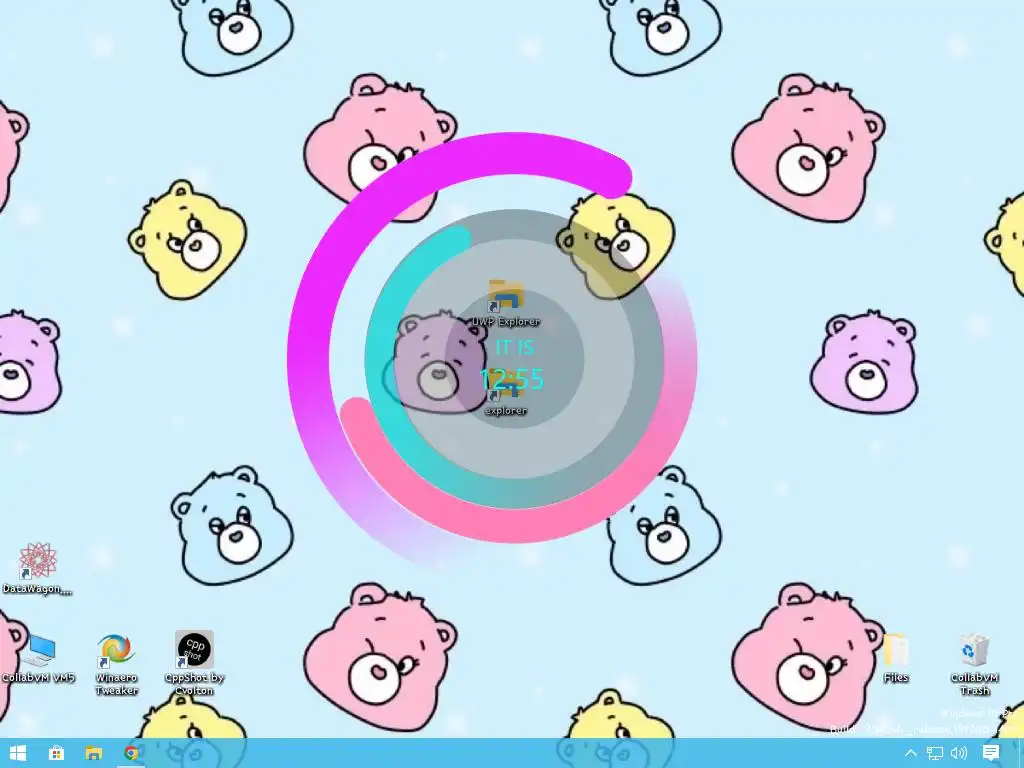Open File Explorer from the taskbar
The image size is (1024, 768).
tap(93, 753)
